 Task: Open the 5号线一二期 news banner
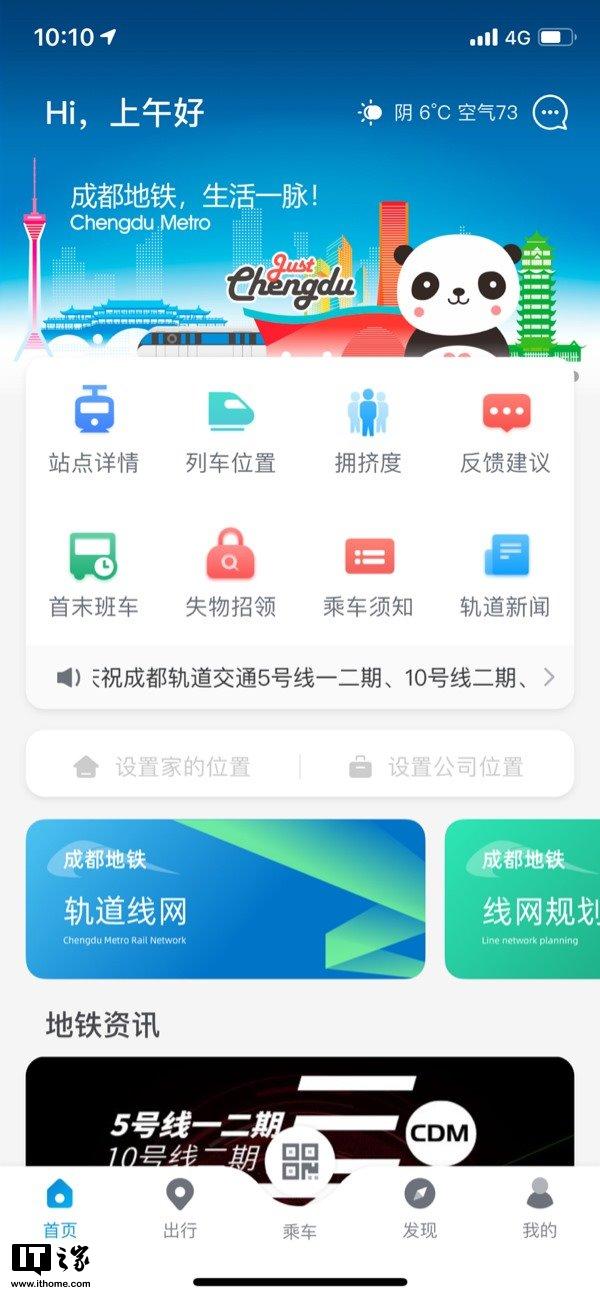tap(300, 1110)
